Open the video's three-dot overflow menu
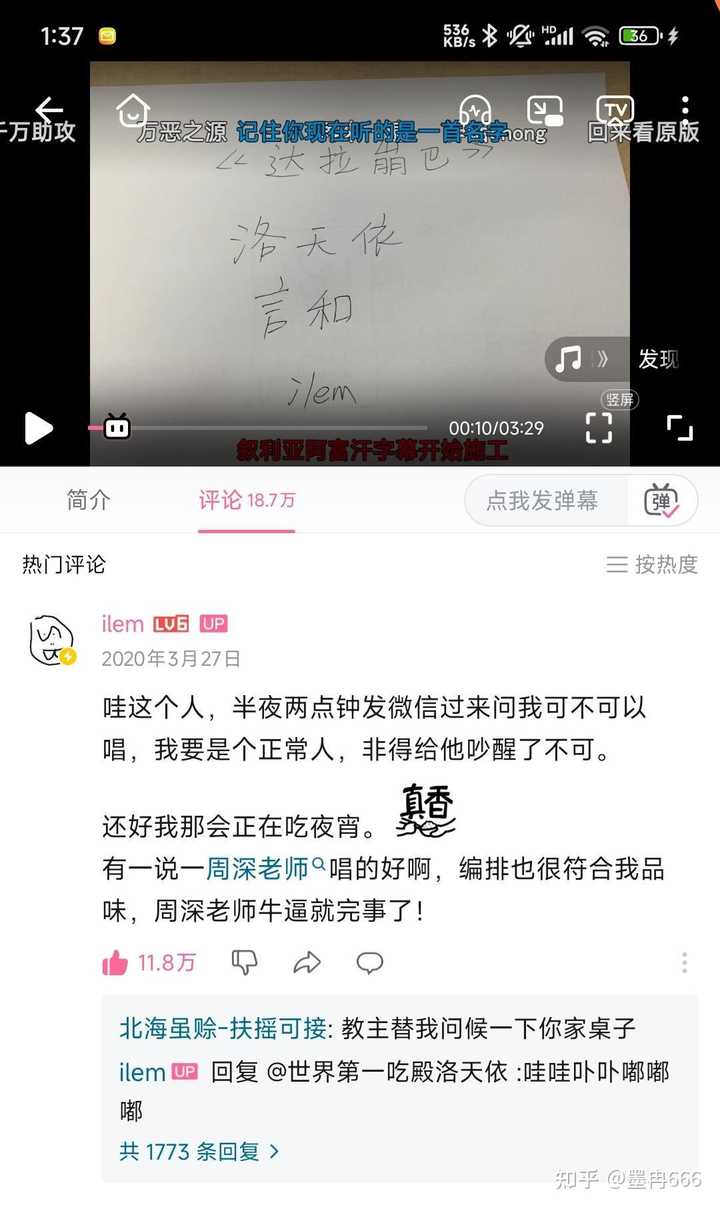The width and height of the screenshot is (720, 1209). [x=685, y=110]
